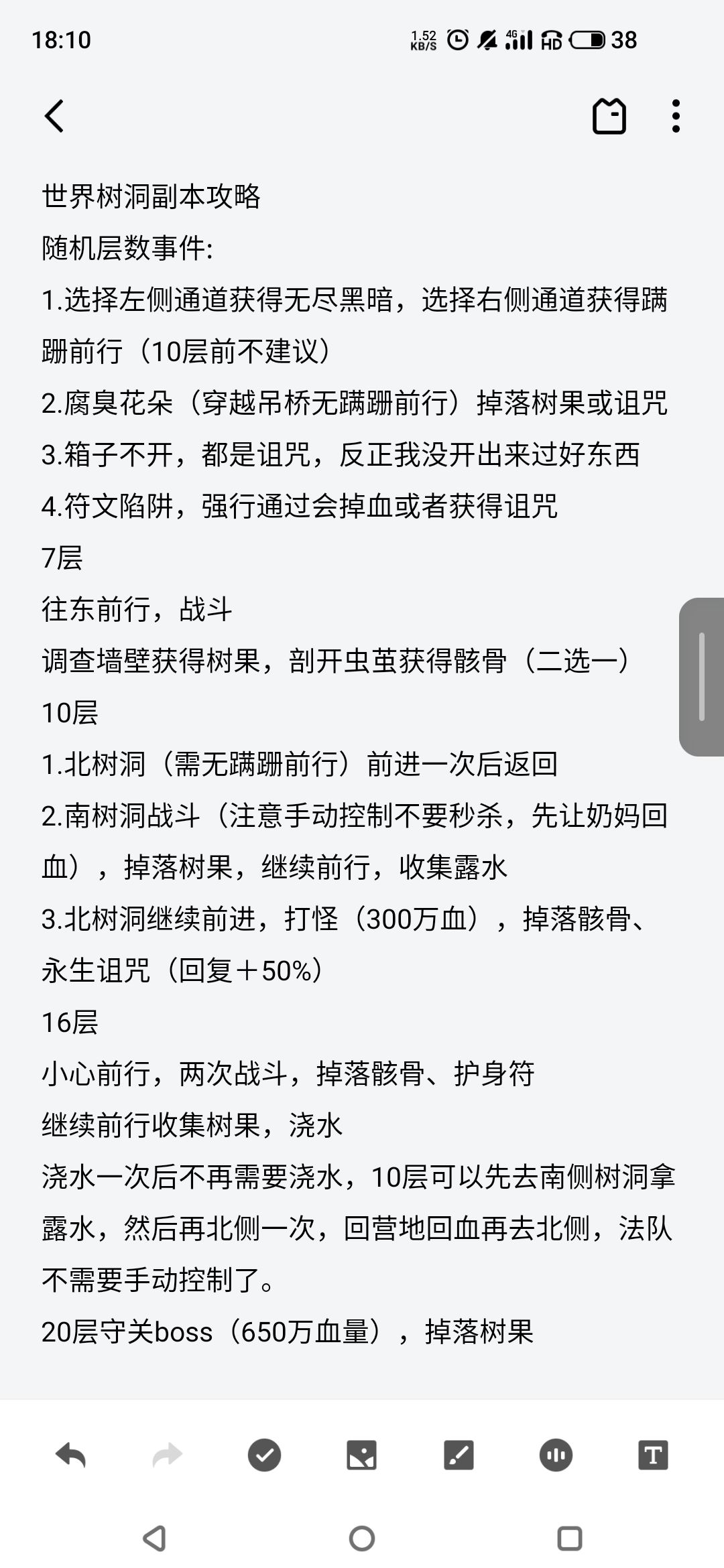Undo the last edit
This screenshot has height=1568, width=724.
coord(70,1455)
